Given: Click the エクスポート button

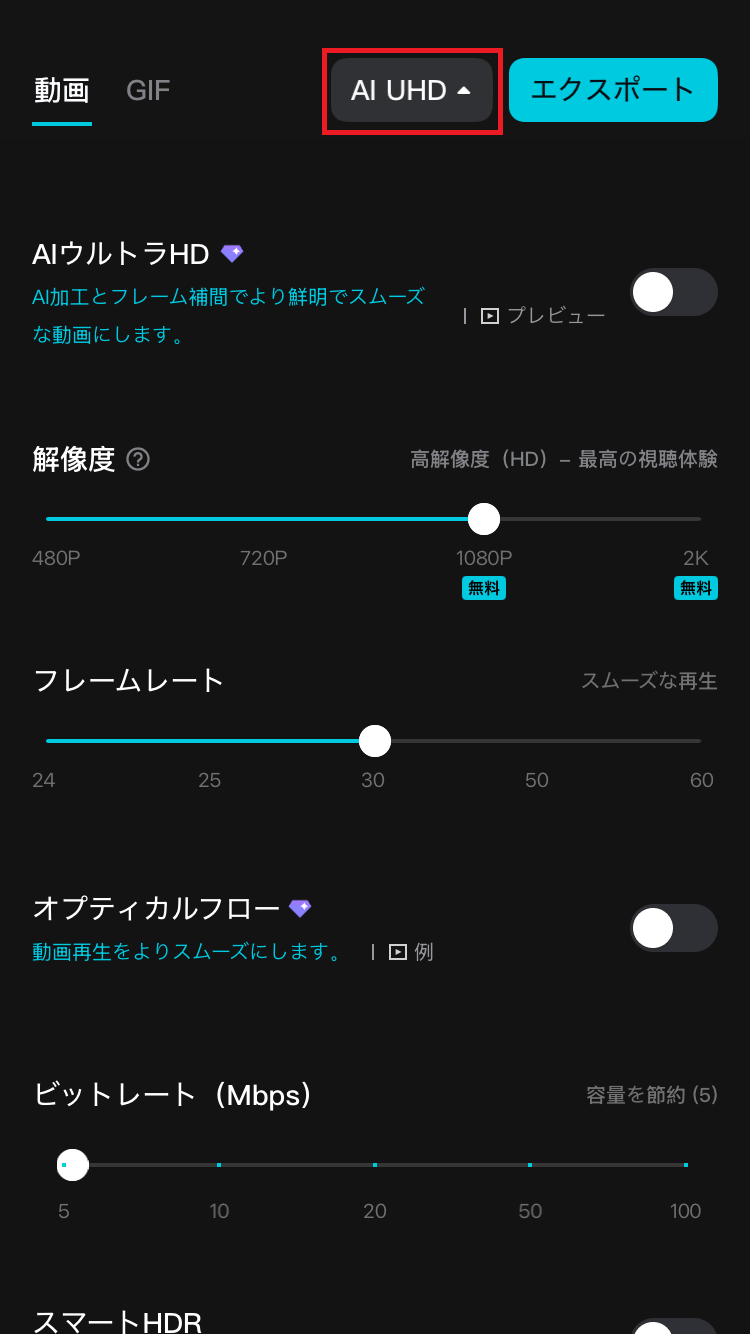Looking at the screenshot, I should pyautogui.click(x=613, y=90).
